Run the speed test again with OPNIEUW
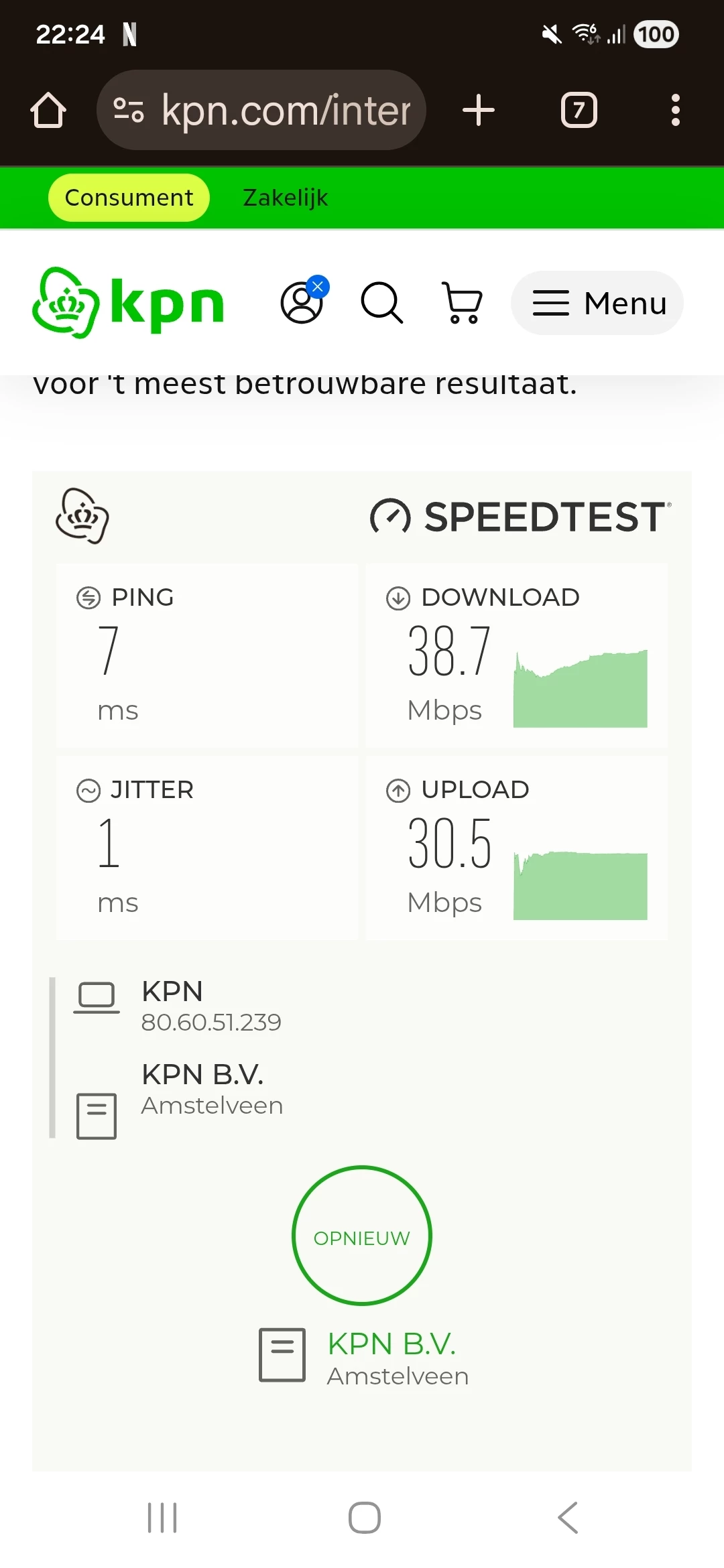The height and width of the screenshot is (1568, 724). 362,1236
